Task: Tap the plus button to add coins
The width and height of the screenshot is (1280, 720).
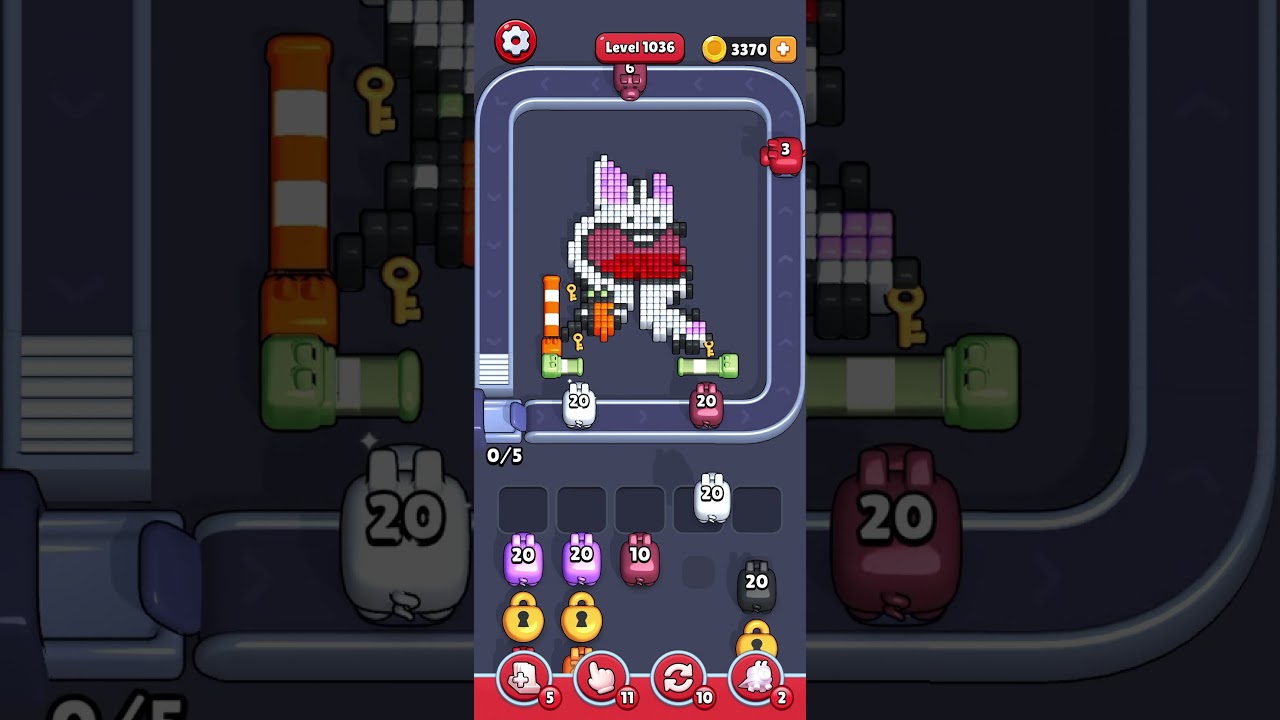Action: pos(783,49)
